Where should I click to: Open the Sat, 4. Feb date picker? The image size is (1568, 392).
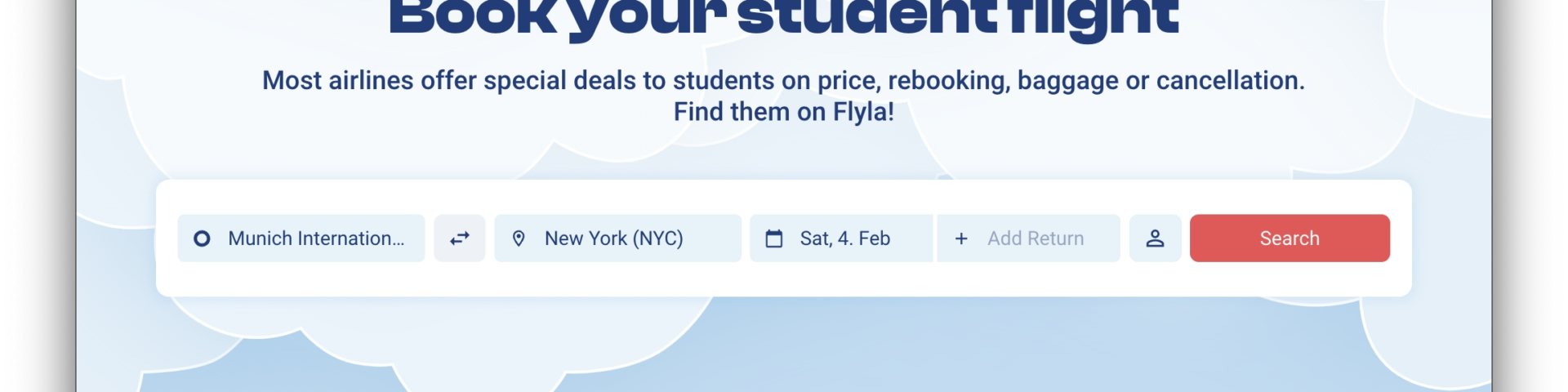841,238
